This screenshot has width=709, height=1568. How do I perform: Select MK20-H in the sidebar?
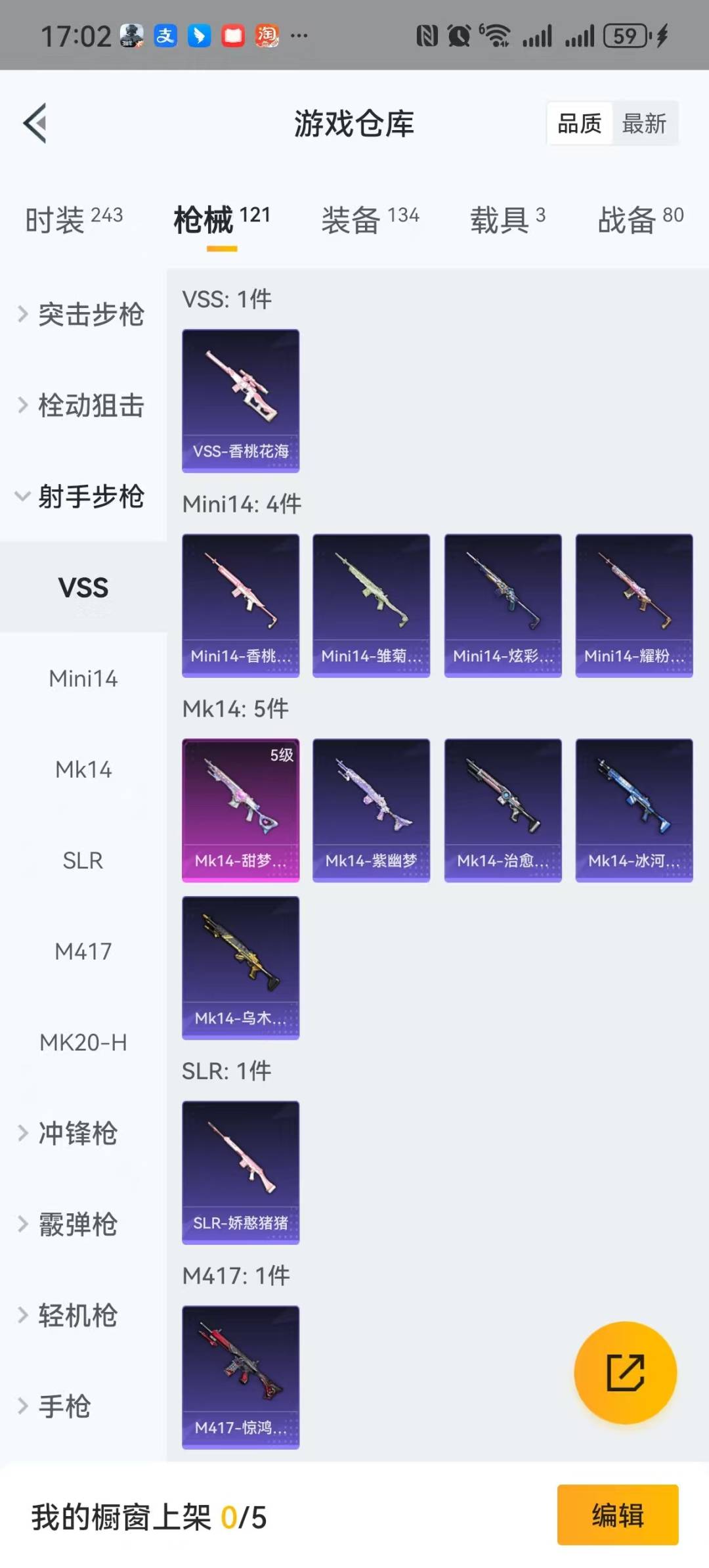(x=83, y=1042)
